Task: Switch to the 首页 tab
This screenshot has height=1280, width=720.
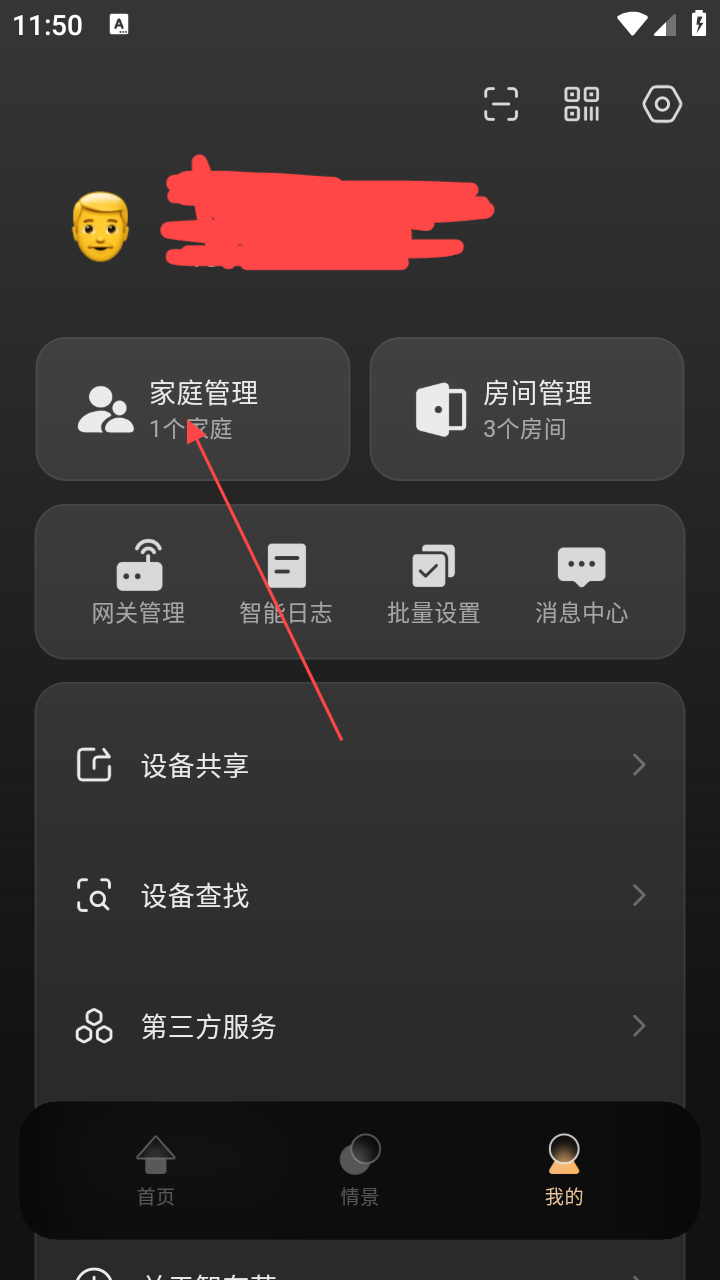Action: coord(156,1170)
